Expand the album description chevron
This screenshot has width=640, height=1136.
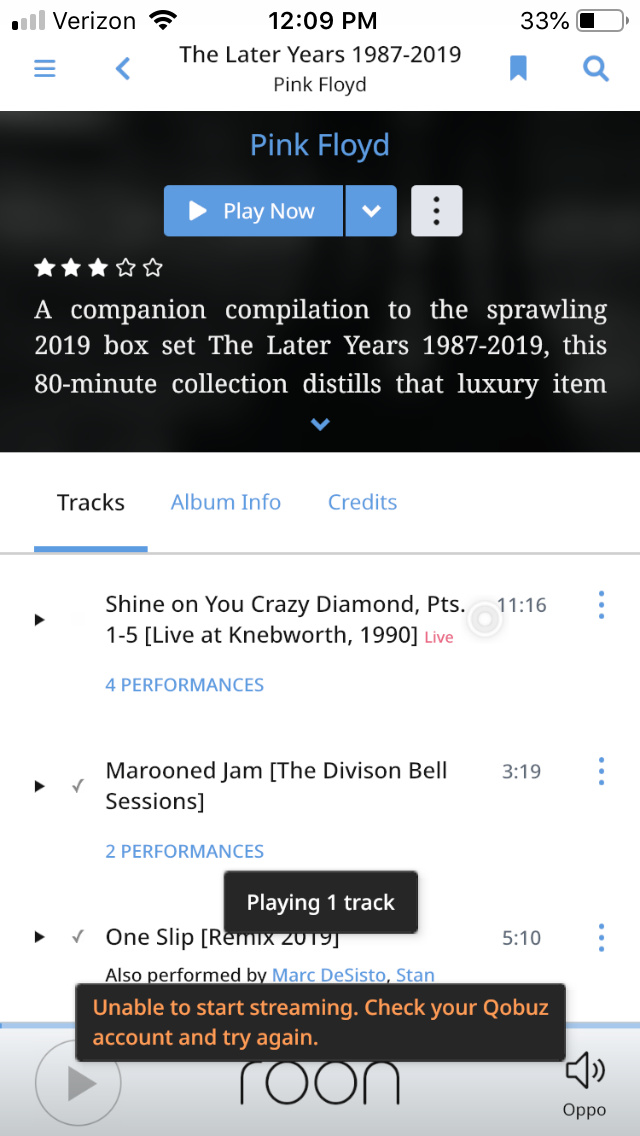point(320,425)
